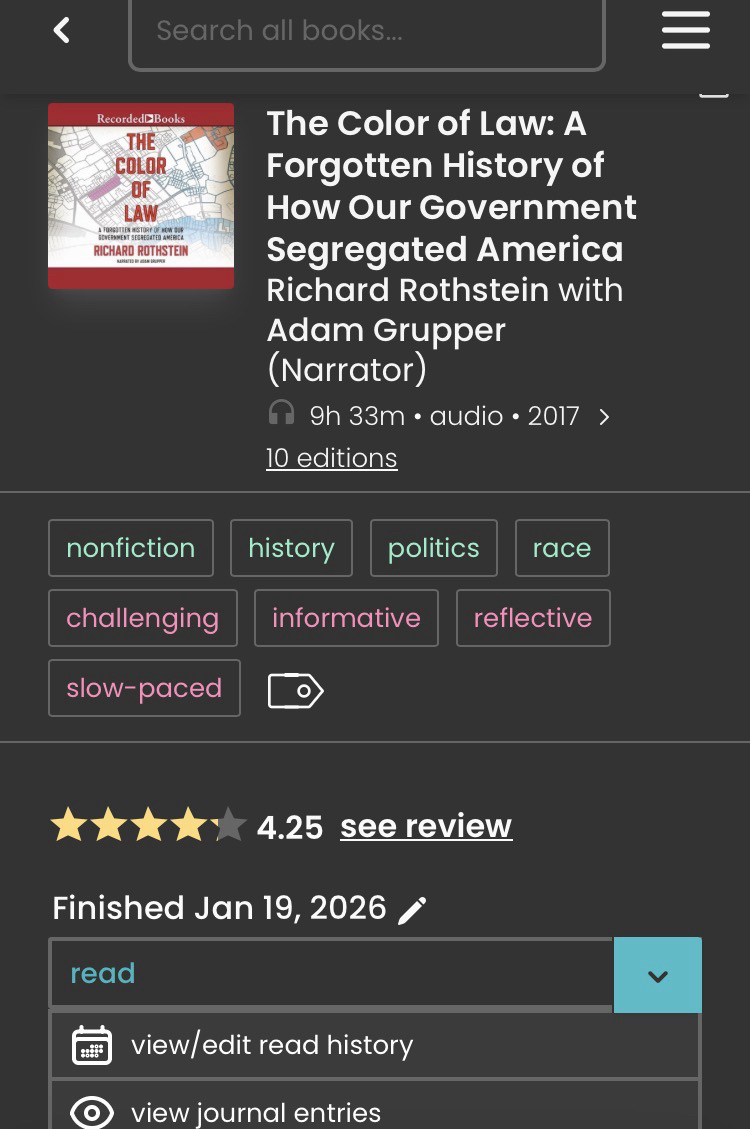The width and height of the screenshot is (750, 1129).
Task: Select the politics tag
Action: click(x=433, y=548)
